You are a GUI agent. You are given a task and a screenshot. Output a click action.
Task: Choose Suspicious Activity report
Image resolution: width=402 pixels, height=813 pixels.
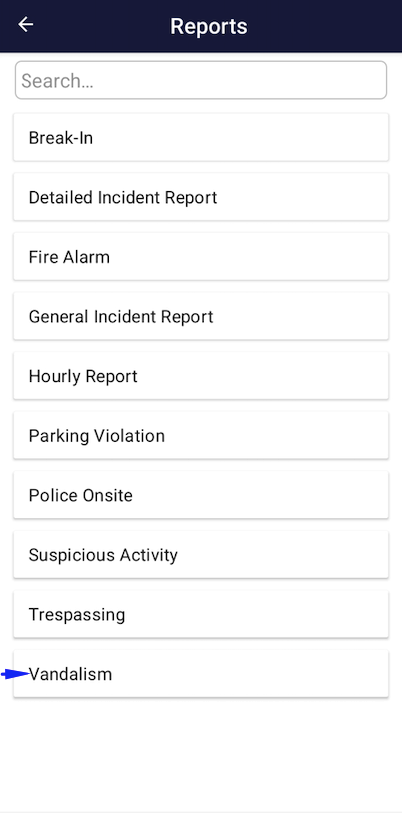(x=201, y=555)
